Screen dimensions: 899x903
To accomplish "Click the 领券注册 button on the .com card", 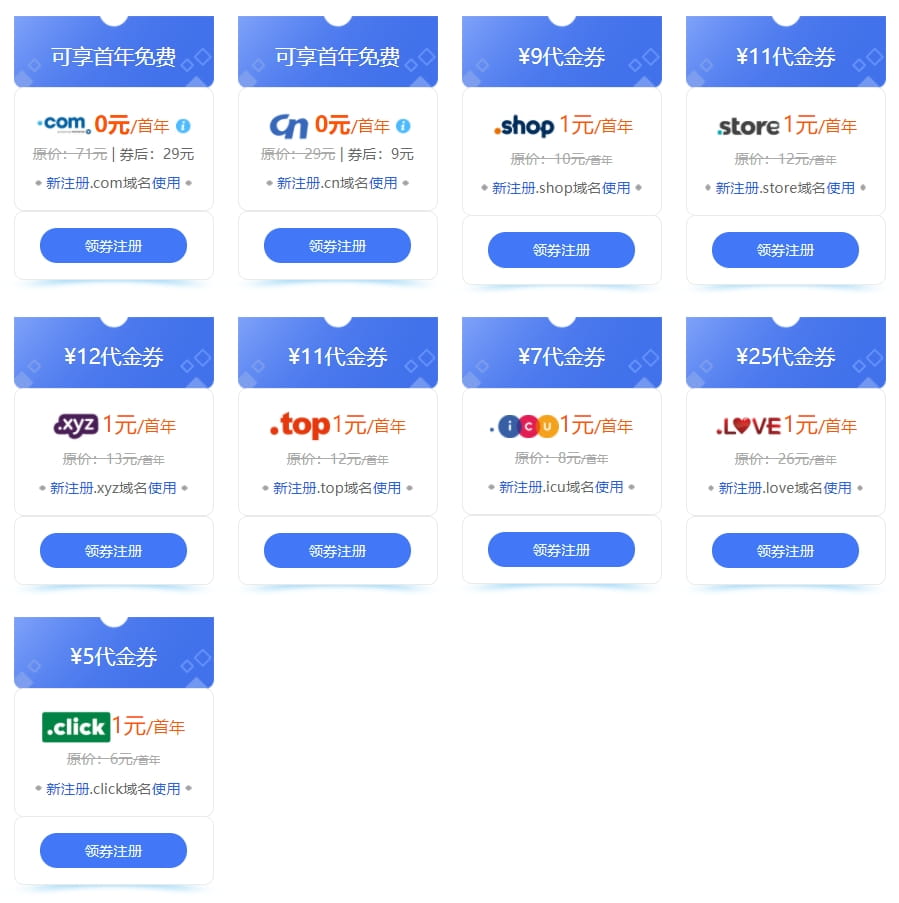I will (113, 245).
